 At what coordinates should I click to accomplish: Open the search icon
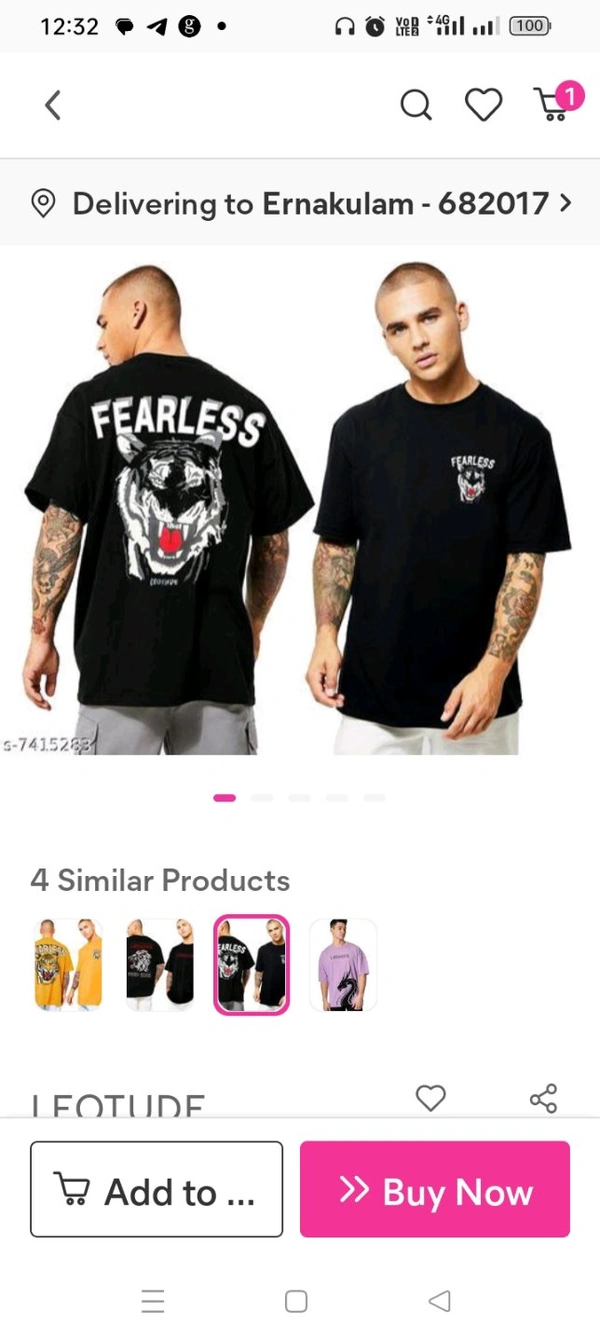pyautogui.click(x=415, y=104)
